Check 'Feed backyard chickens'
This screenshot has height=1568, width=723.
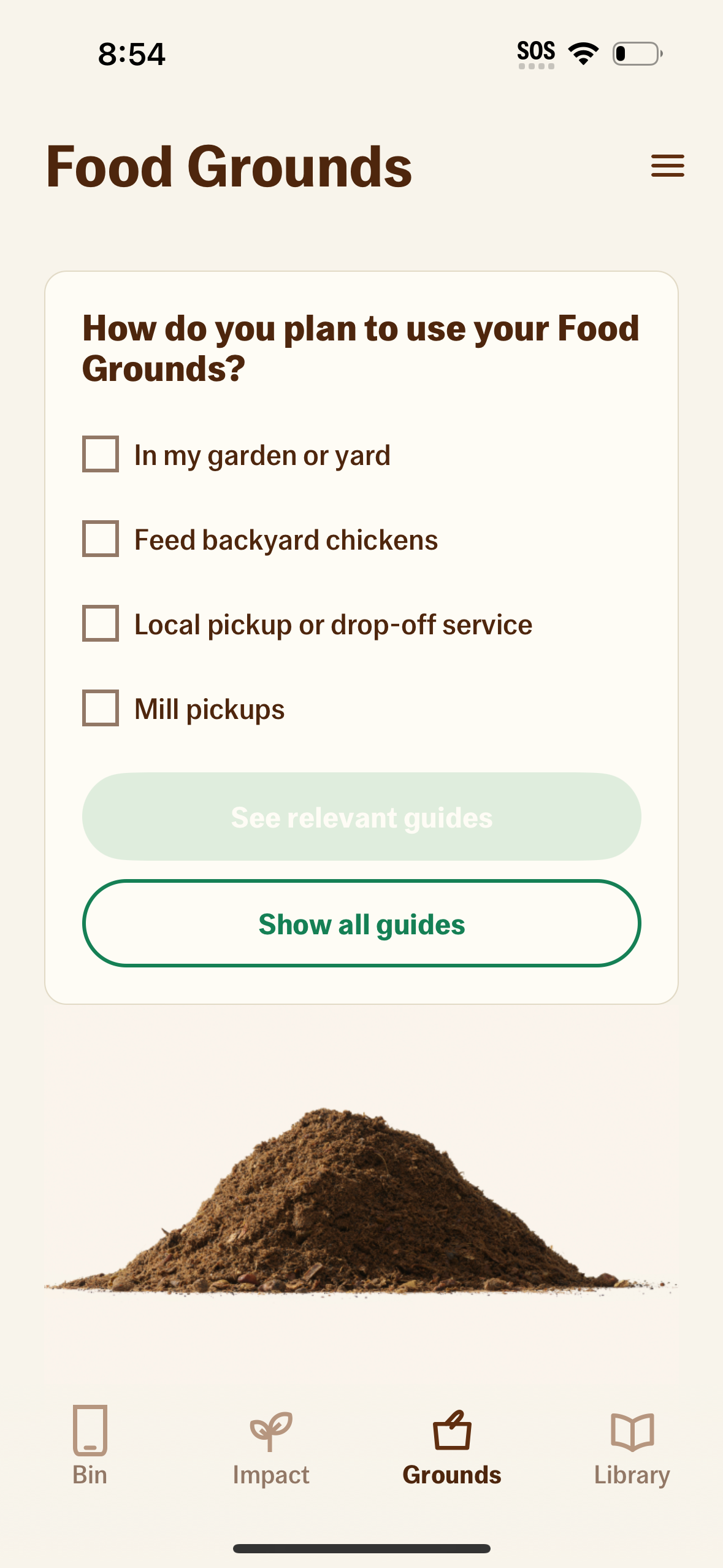101,539
